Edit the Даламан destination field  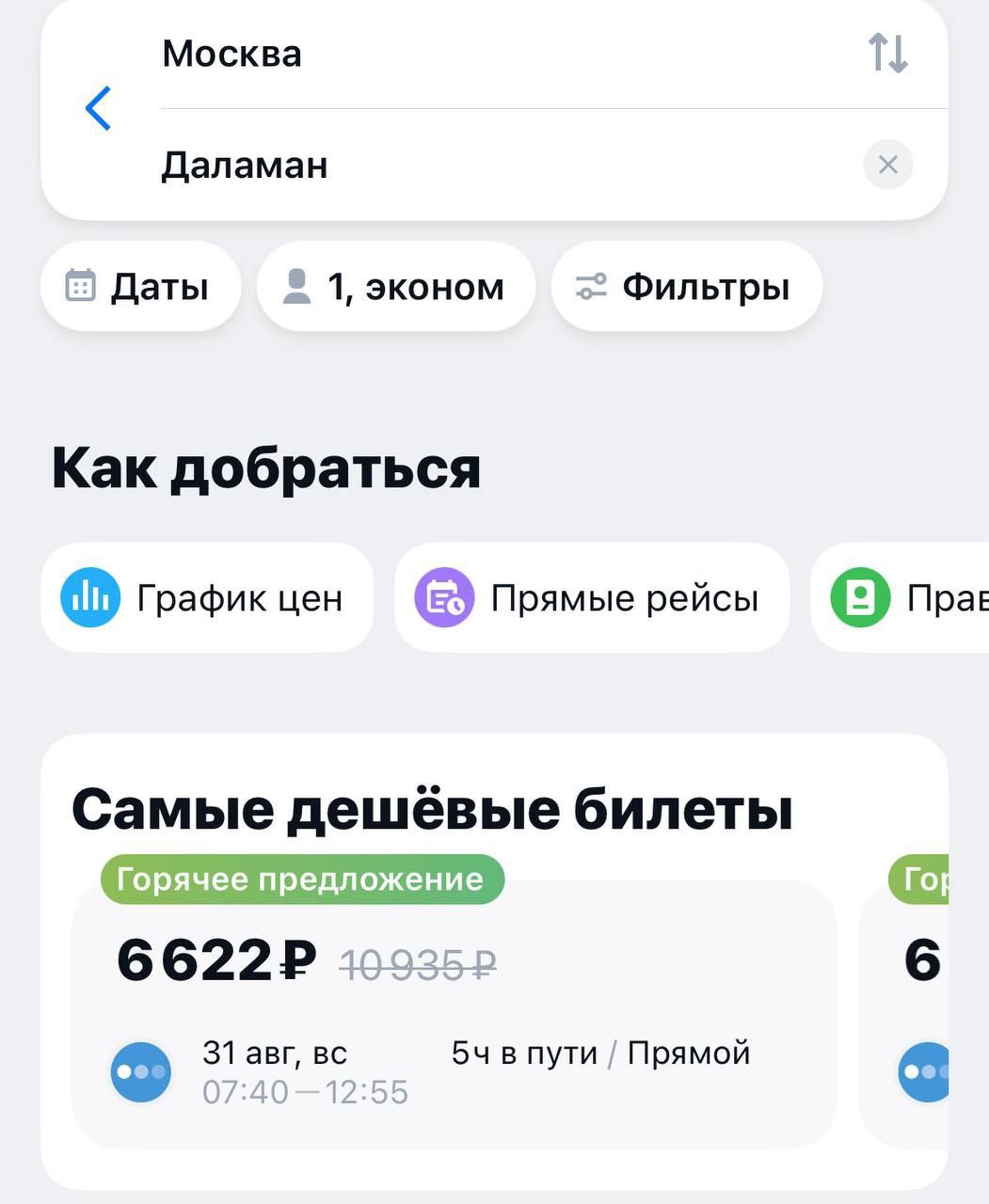[x=471, y=166]
